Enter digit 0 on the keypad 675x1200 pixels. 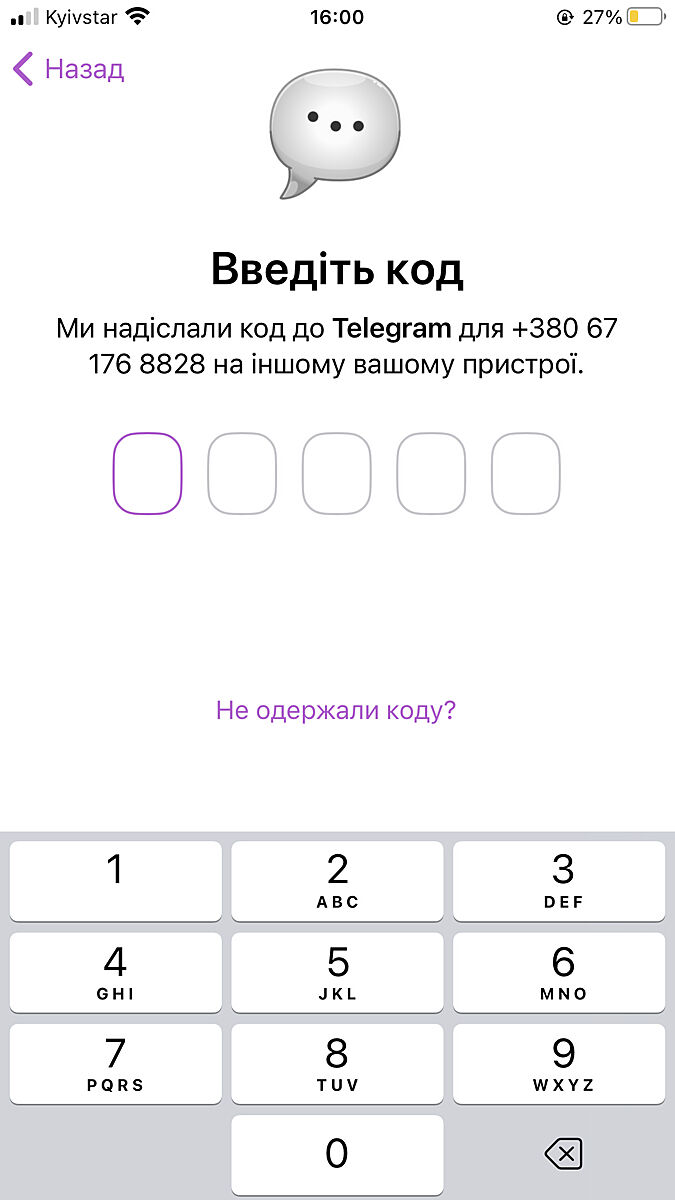click(x=337, y=1154)
